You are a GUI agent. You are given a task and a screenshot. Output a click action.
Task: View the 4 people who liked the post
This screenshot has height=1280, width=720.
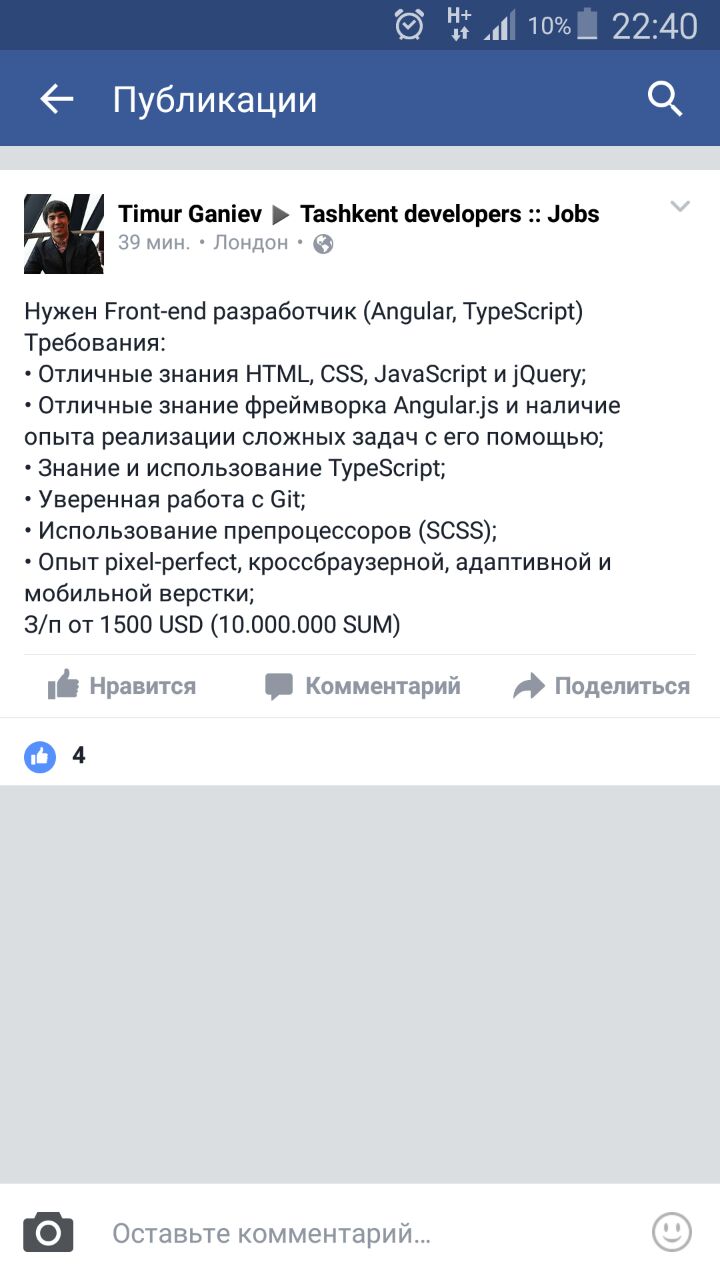(x=56, y=756)
